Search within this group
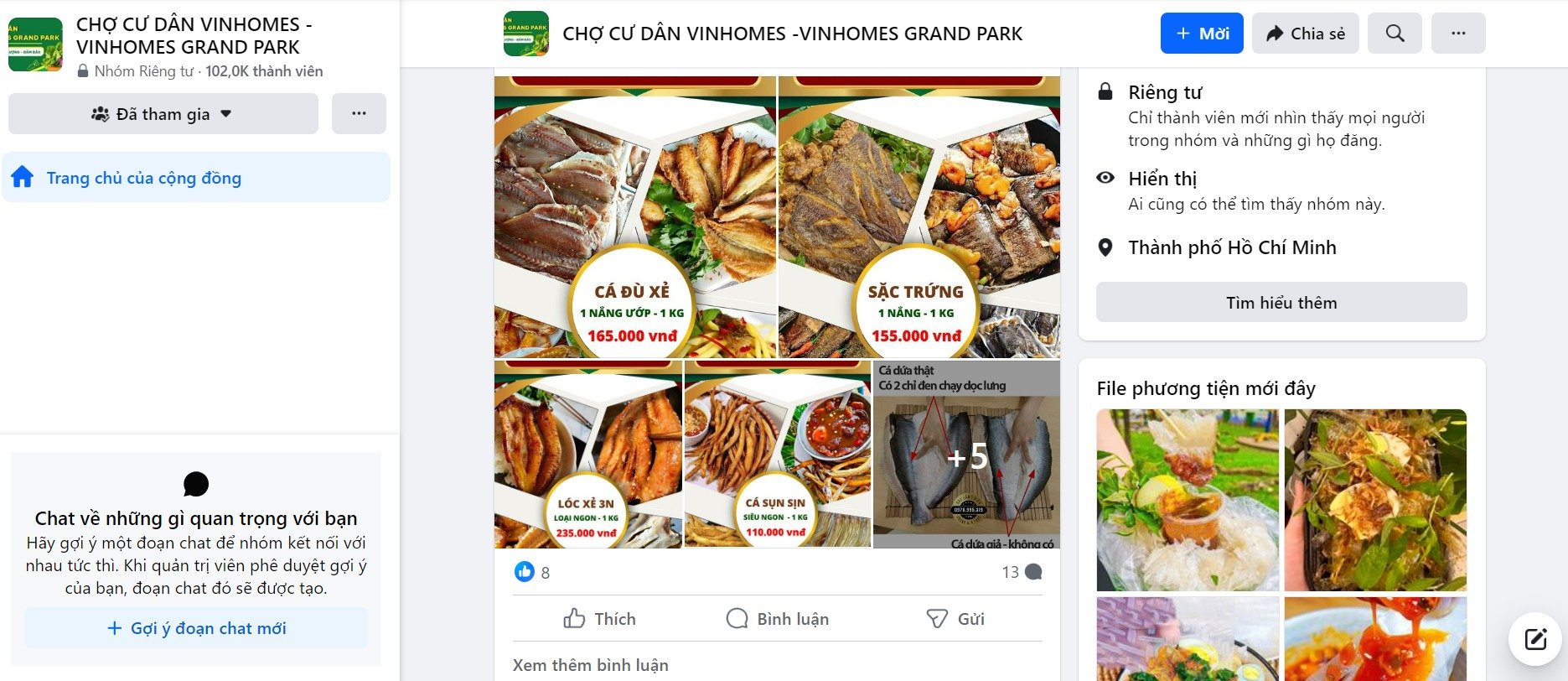The height and width of the screenshot is (681, 1568). (x=1395, y=34)
